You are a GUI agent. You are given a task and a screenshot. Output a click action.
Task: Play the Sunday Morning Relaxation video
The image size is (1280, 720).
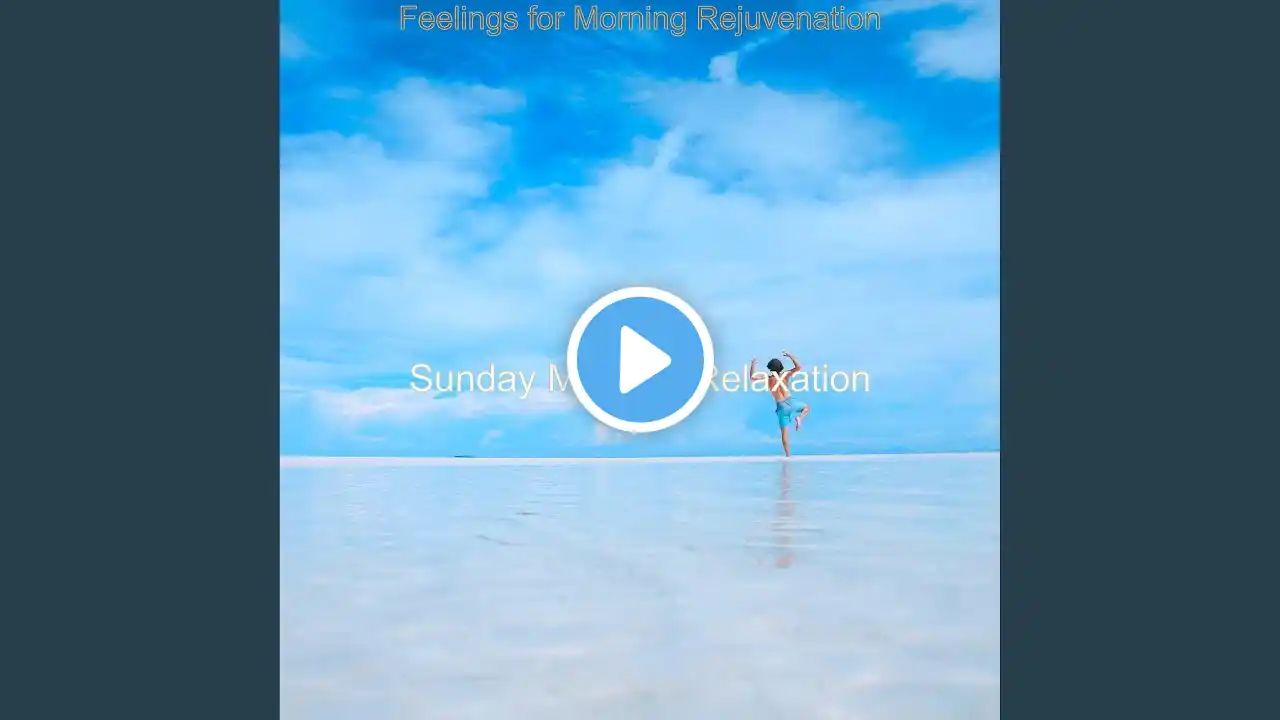coord(640,359)
